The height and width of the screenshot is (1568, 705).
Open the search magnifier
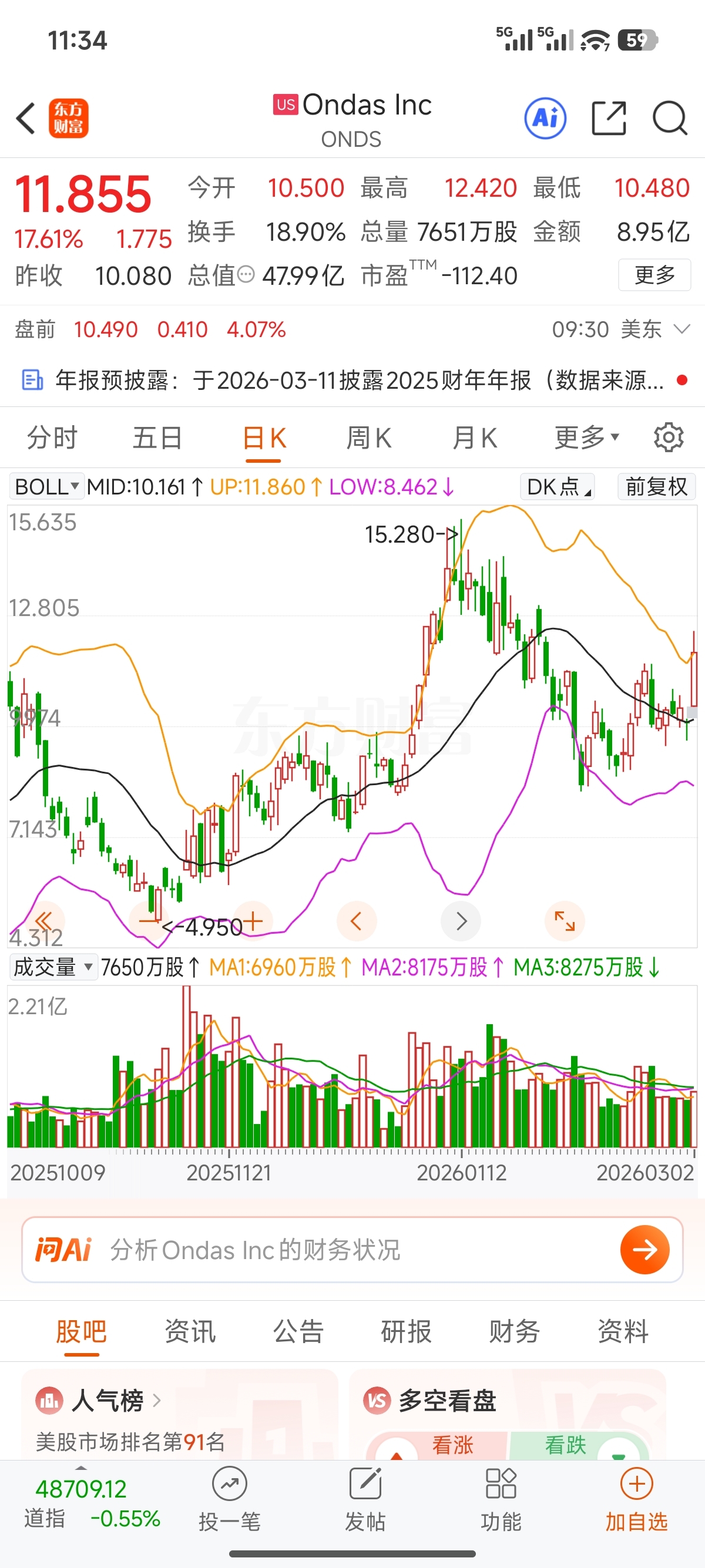670,118
